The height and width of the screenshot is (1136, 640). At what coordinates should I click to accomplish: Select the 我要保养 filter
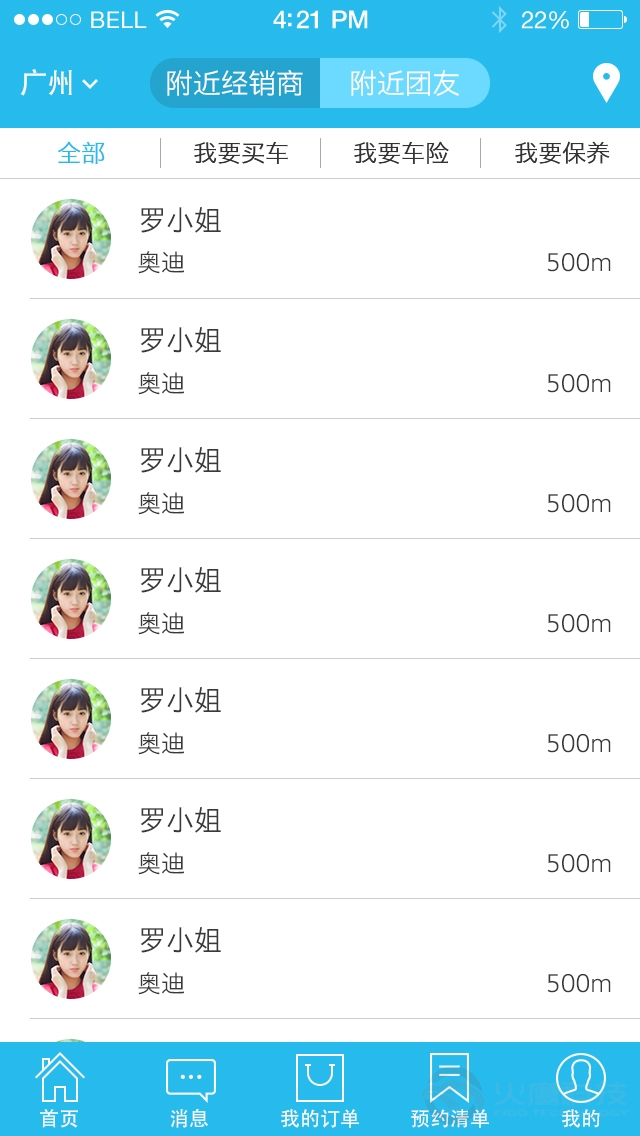562,153
